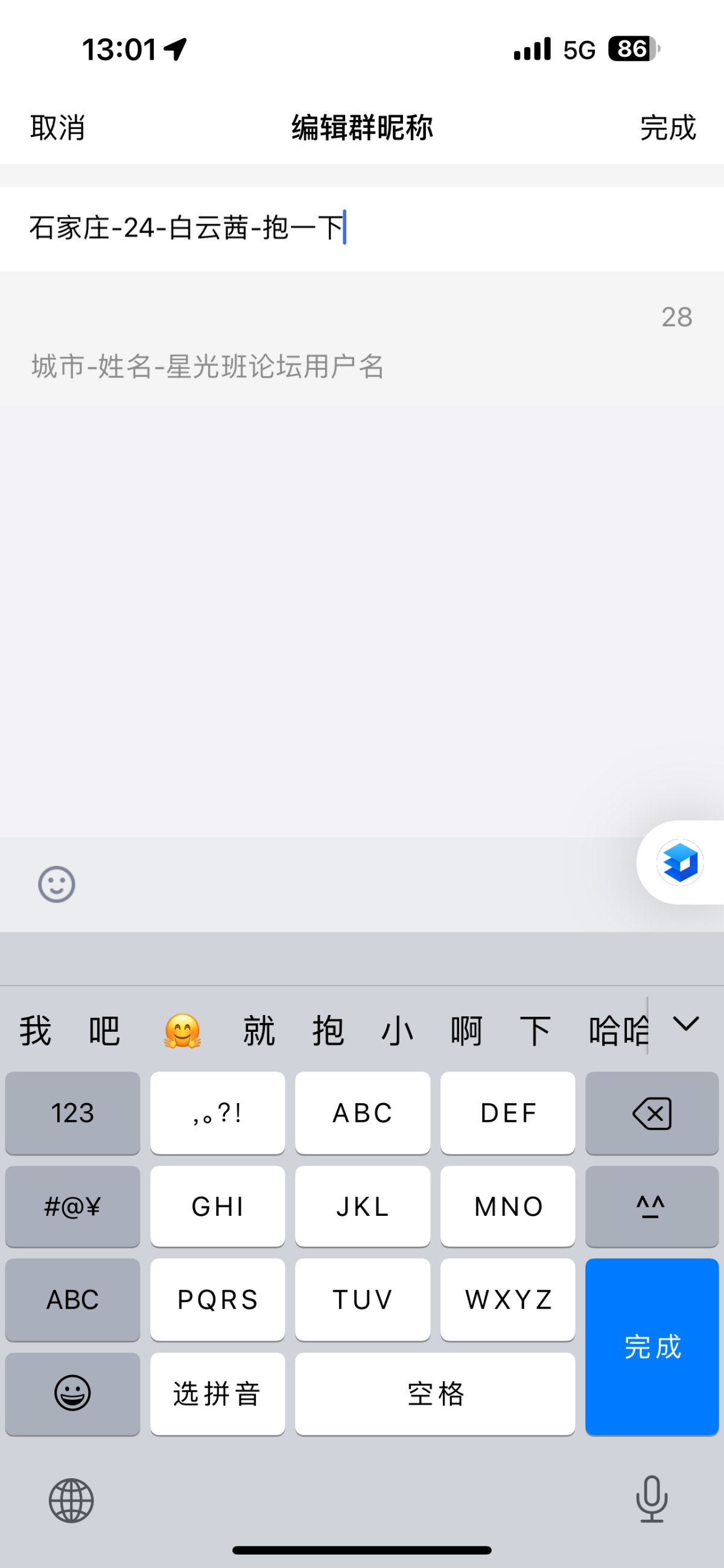Viewport: 724px width, 1568px height.
Task: Tap 取消 to cancel editing
Action: tap(57, 128)
